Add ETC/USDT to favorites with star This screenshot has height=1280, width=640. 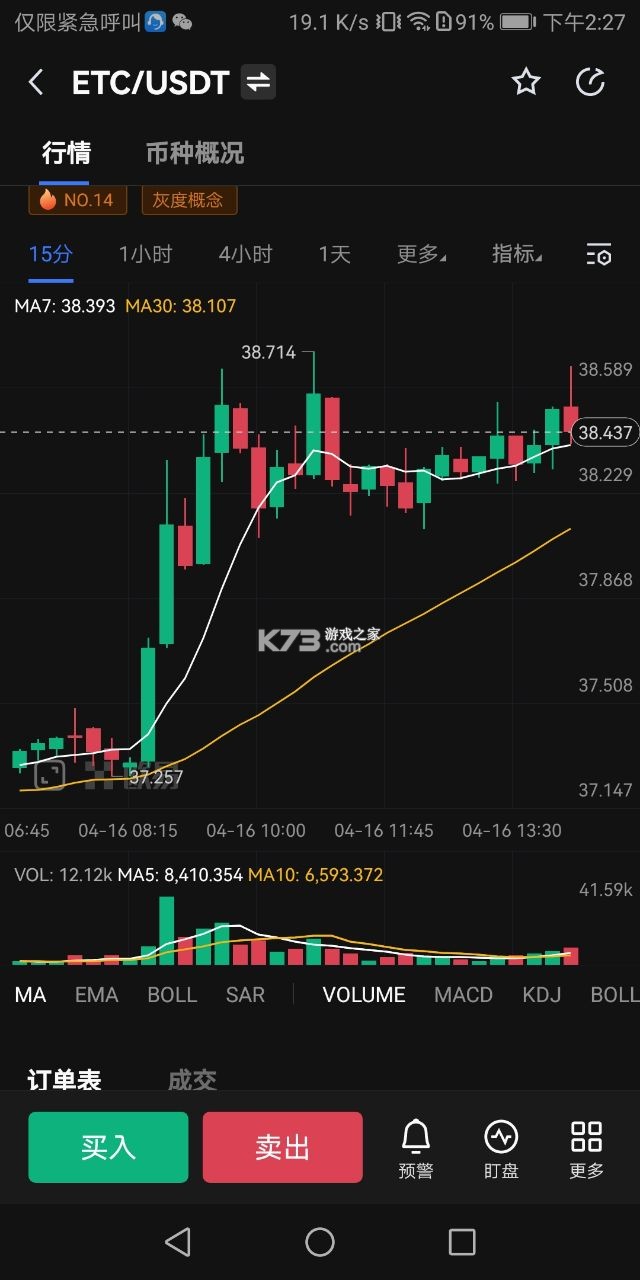(x=526, y=82)
